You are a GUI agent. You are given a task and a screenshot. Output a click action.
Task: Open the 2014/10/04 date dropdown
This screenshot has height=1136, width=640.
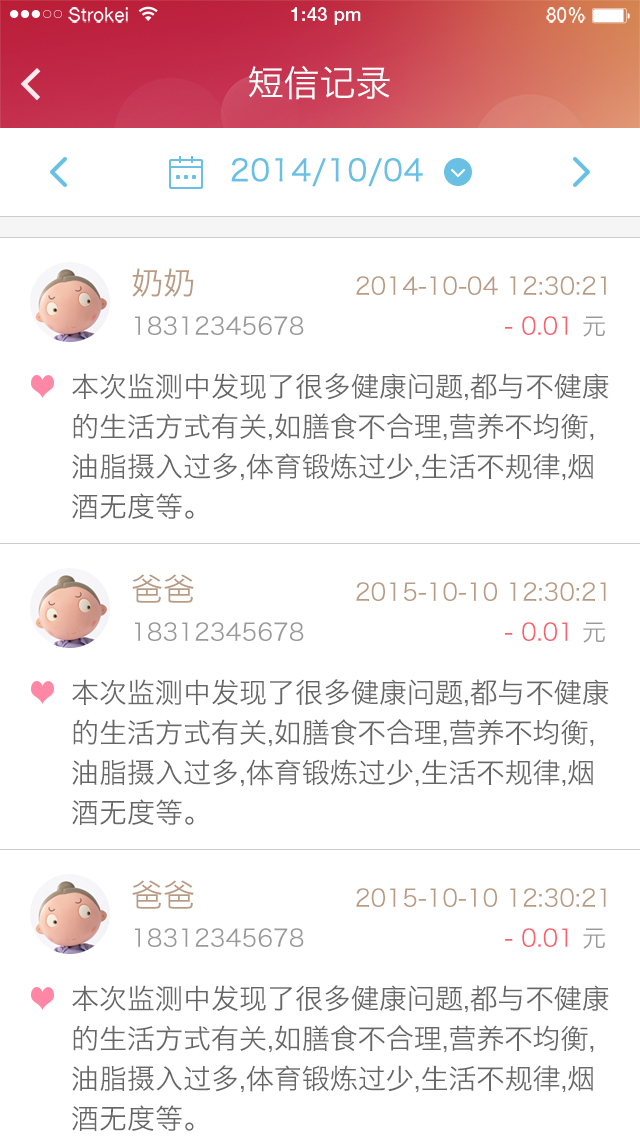tap(457, 172)
